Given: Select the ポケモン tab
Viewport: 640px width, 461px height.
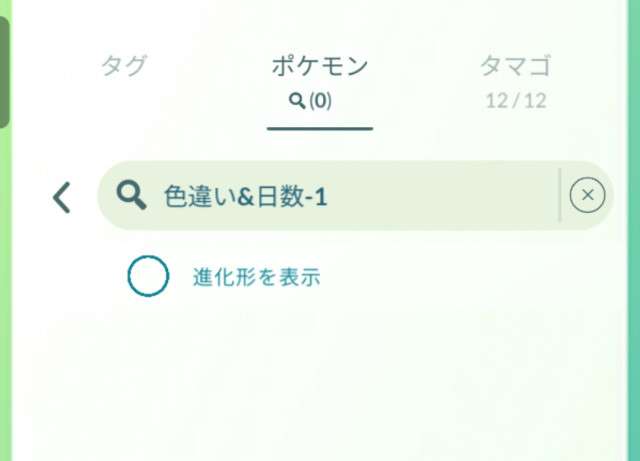Looking at the screenshot, I should pos(320,80).
